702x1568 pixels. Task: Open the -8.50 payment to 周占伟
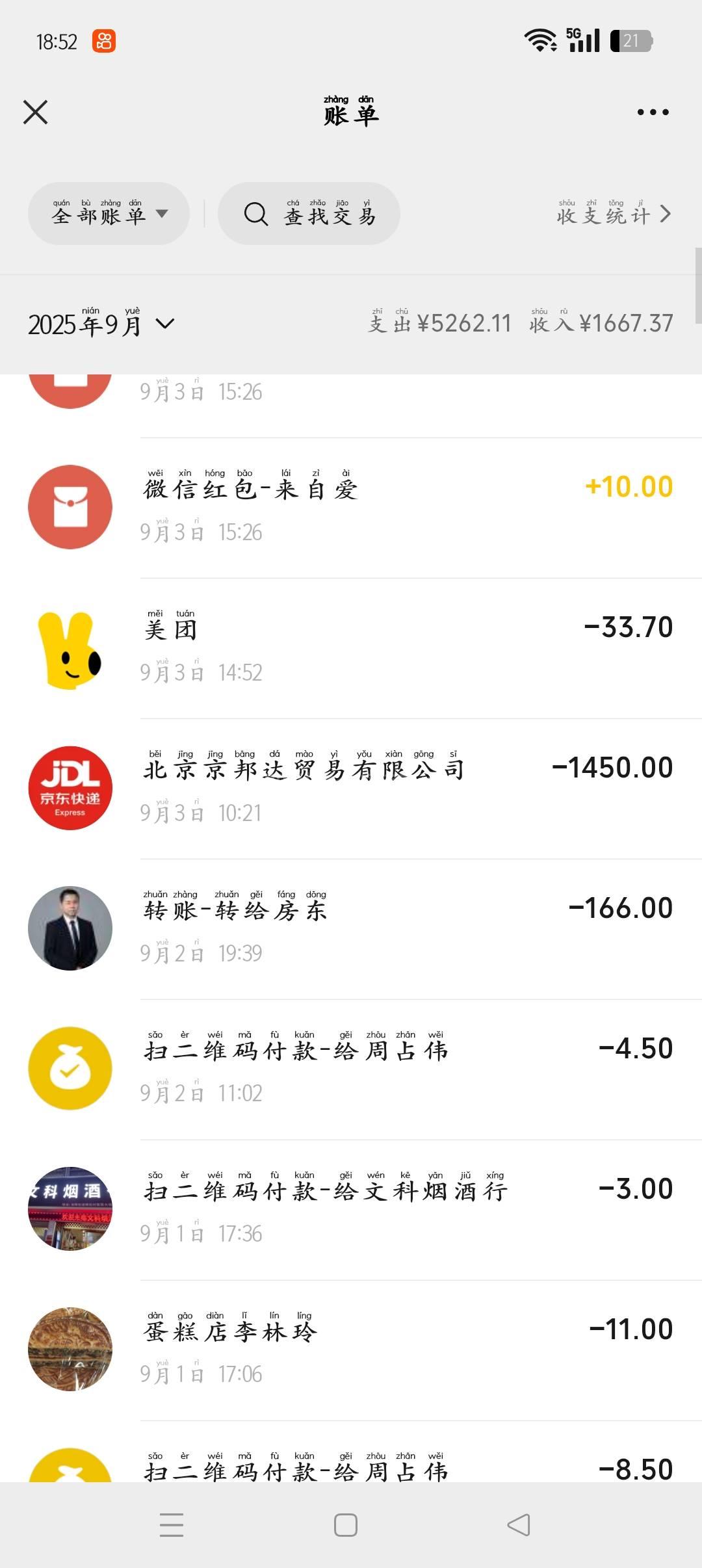(351, 1467)
